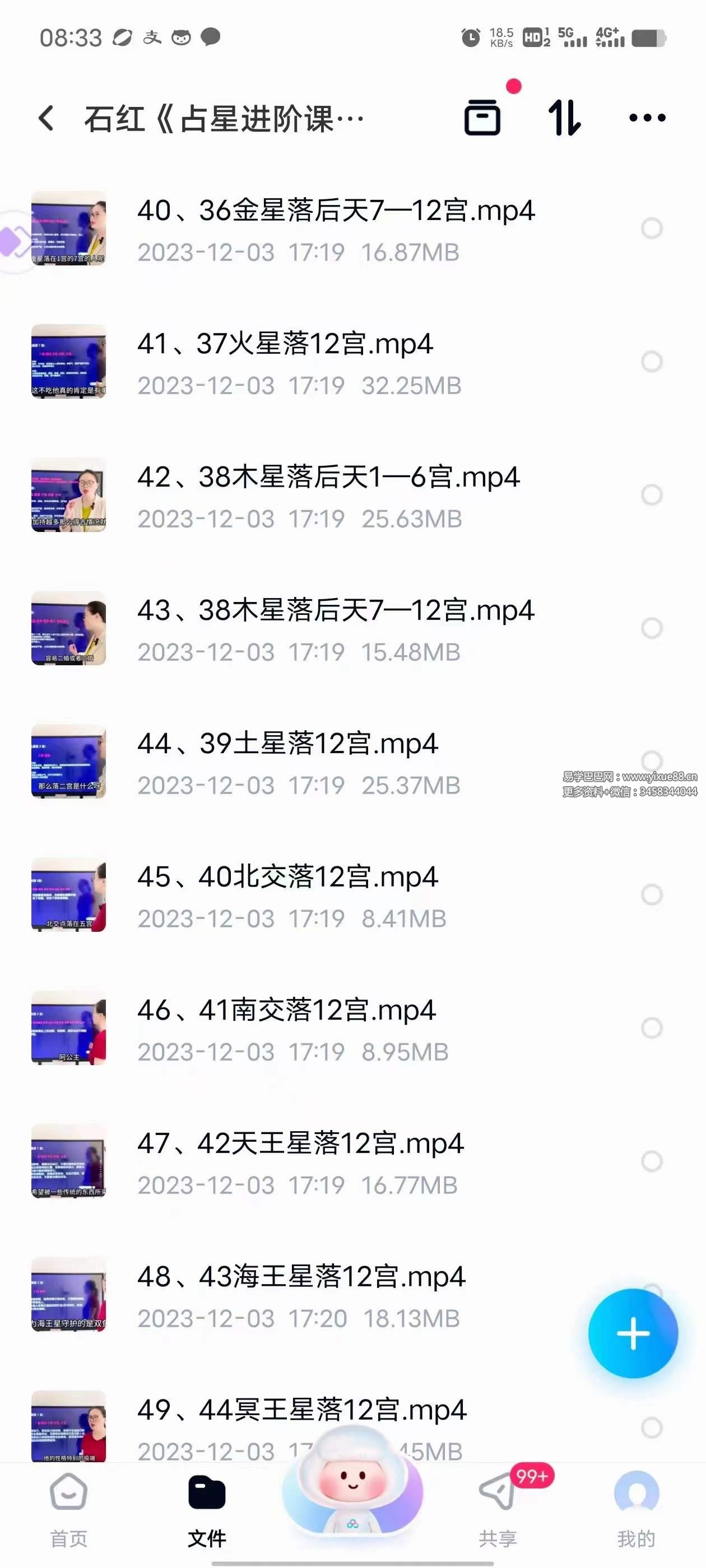The height and width of the screenshot is (1568, 706).
Task: Tap the back arrow to leave this folder
Action: (47, 118)
